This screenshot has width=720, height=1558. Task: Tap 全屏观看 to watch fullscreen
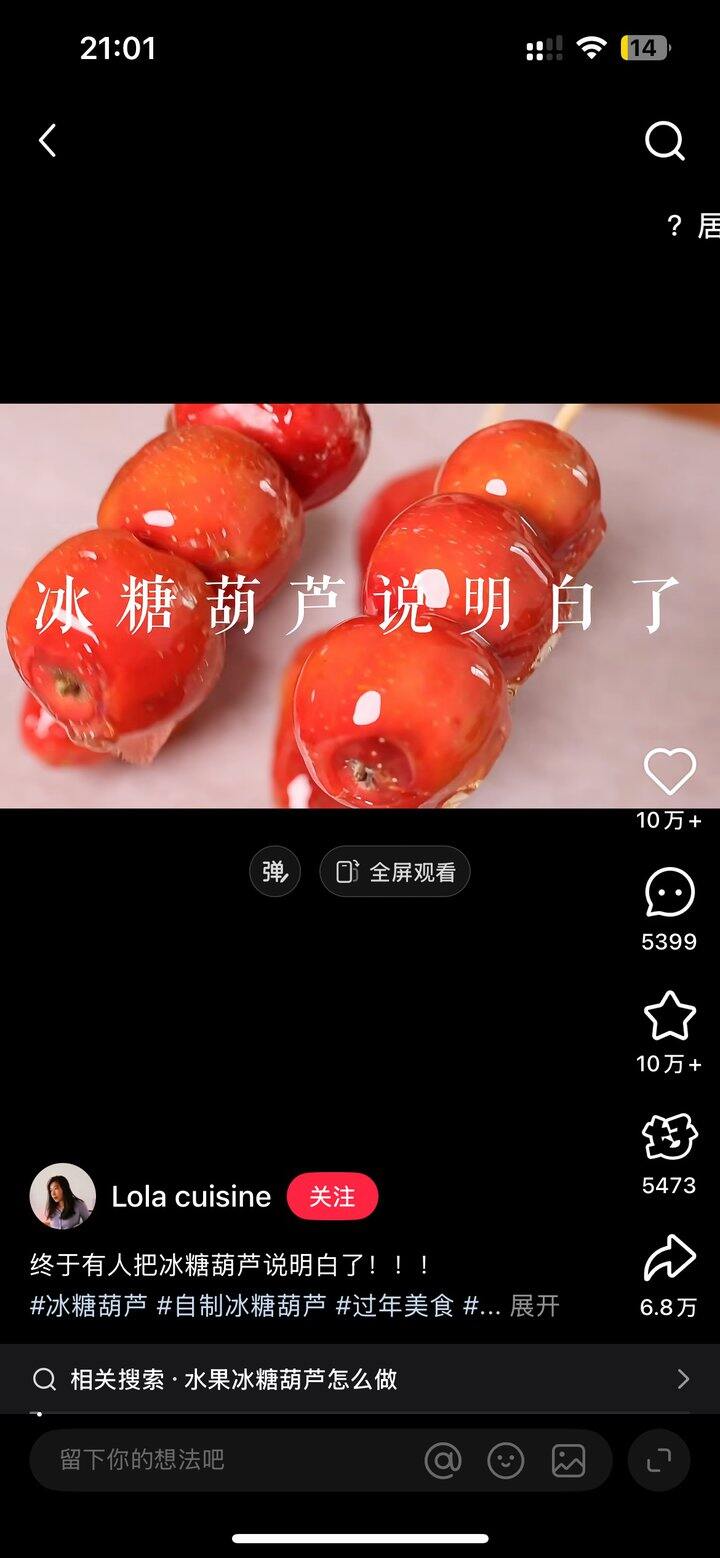pyautogui.click(x=395, y=872)
